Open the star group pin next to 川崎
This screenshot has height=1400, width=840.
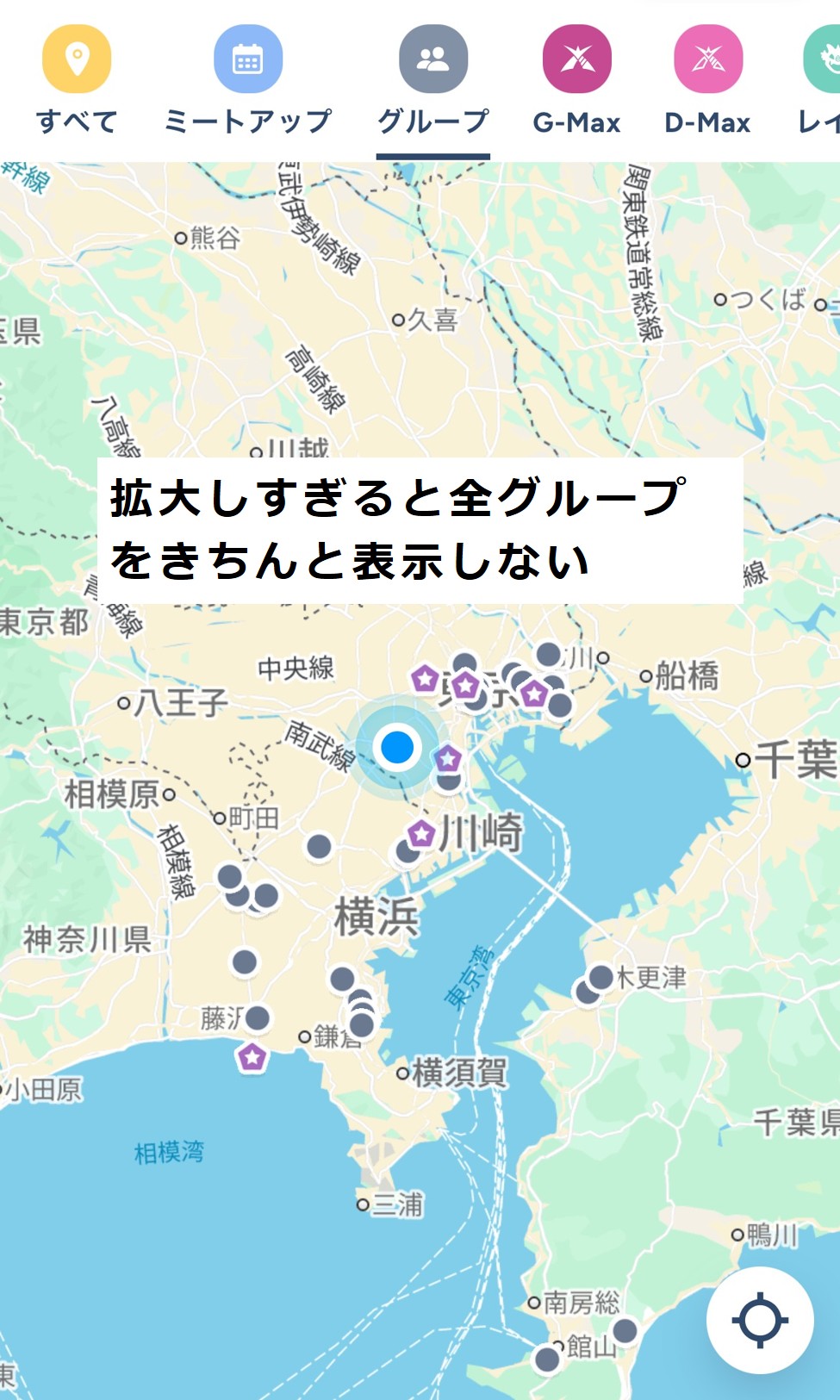pyautogui.click(x=421, y=833)
